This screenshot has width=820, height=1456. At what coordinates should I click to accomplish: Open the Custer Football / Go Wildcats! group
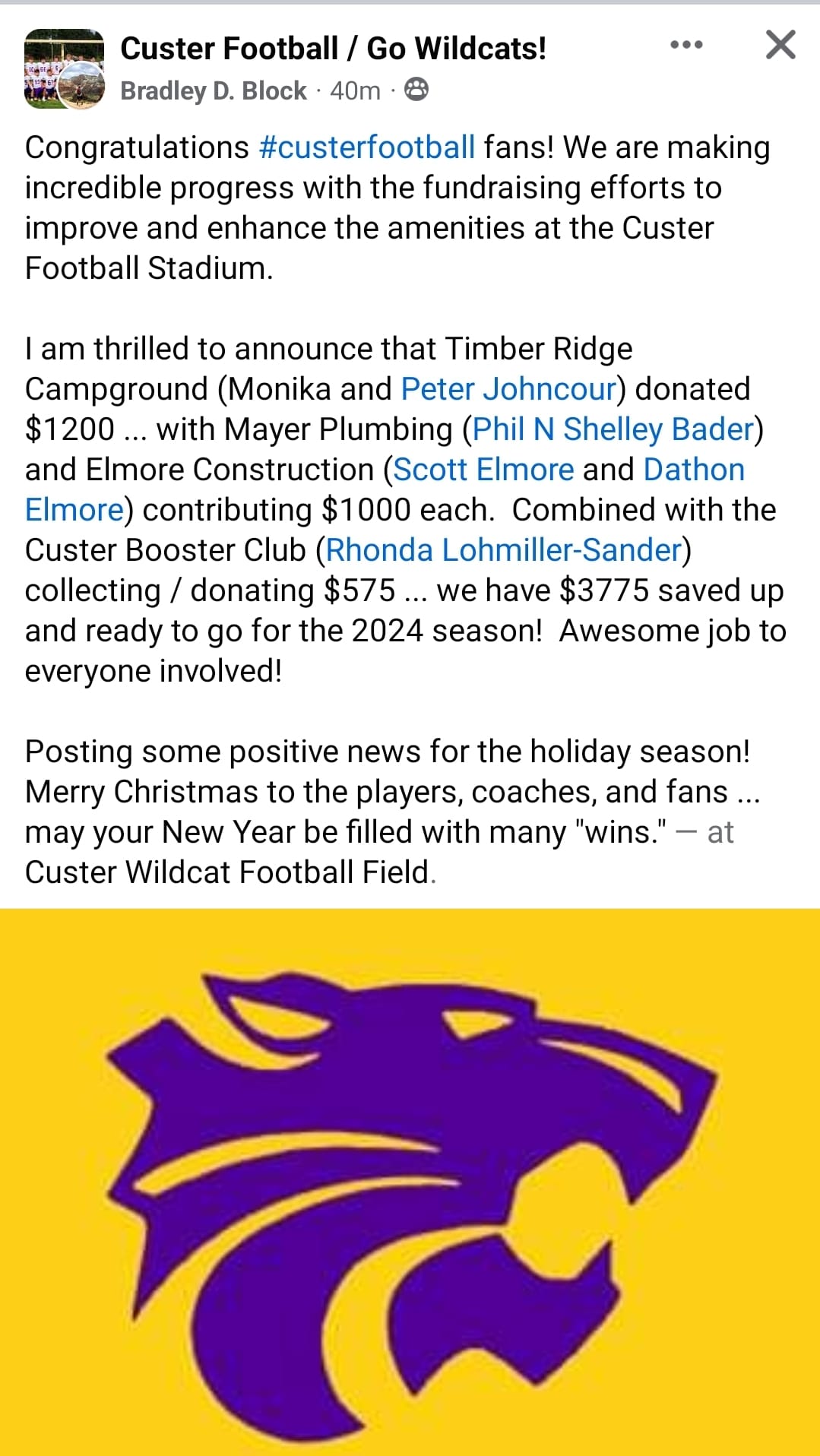(x=333, y=49)
